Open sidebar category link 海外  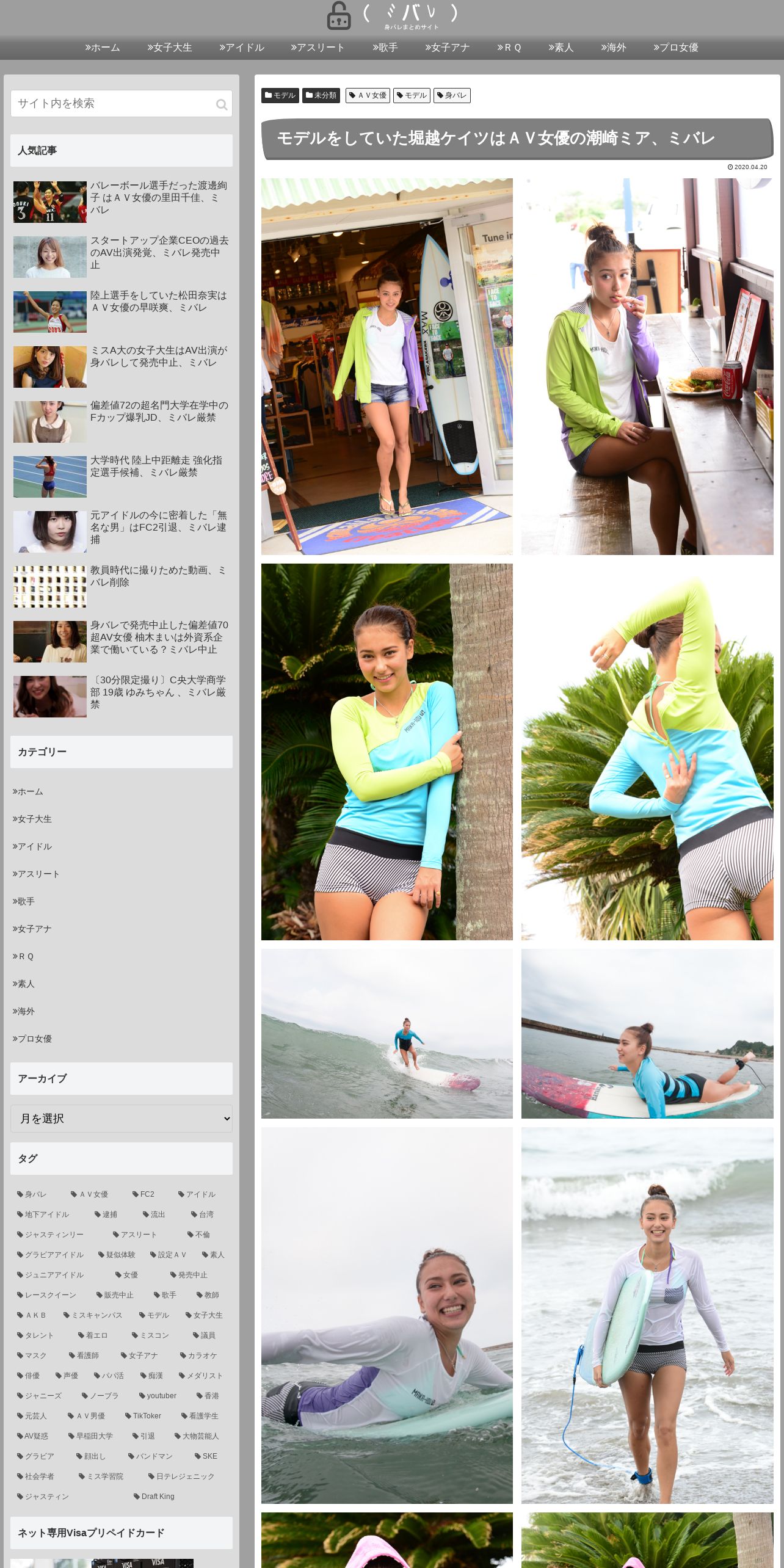(x=24, y=1011)
